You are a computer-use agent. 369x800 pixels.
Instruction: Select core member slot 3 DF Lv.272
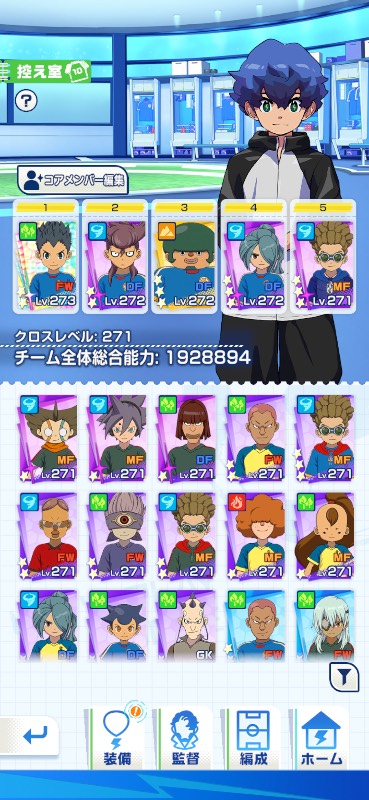tap(184, 256)
